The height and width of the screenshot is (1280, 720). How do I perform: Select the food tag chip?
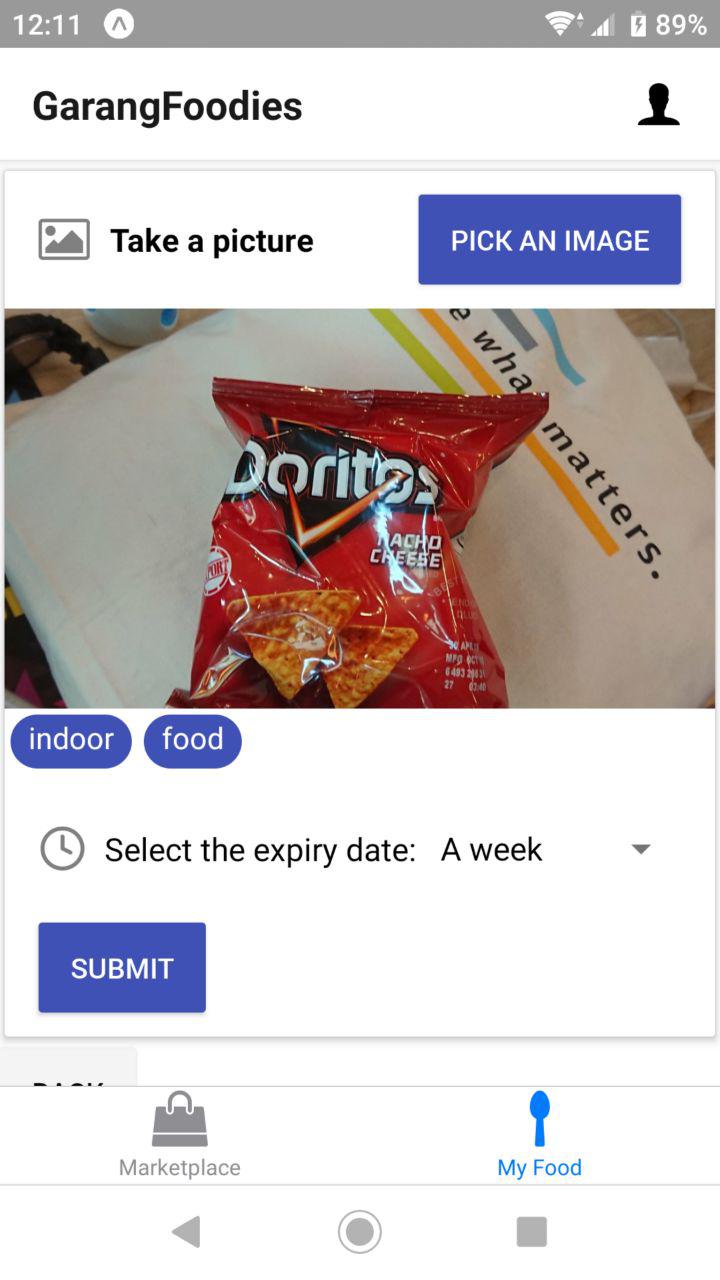[192, 740]
